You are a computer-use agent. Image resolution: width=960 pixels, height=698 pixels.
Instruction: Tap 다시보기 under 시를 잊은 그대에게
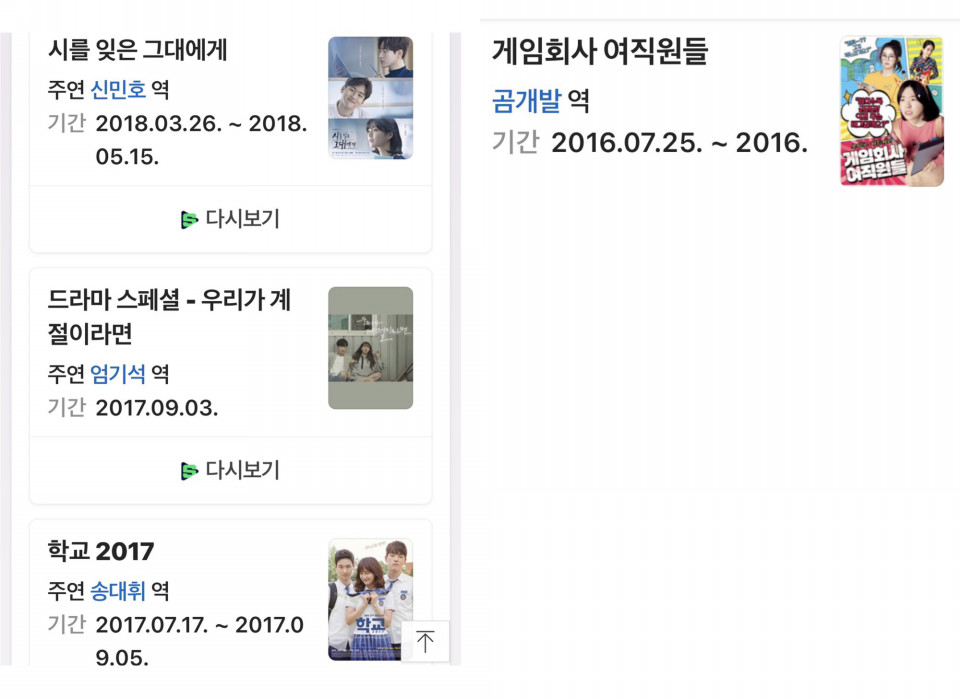[x=231, y=219]
